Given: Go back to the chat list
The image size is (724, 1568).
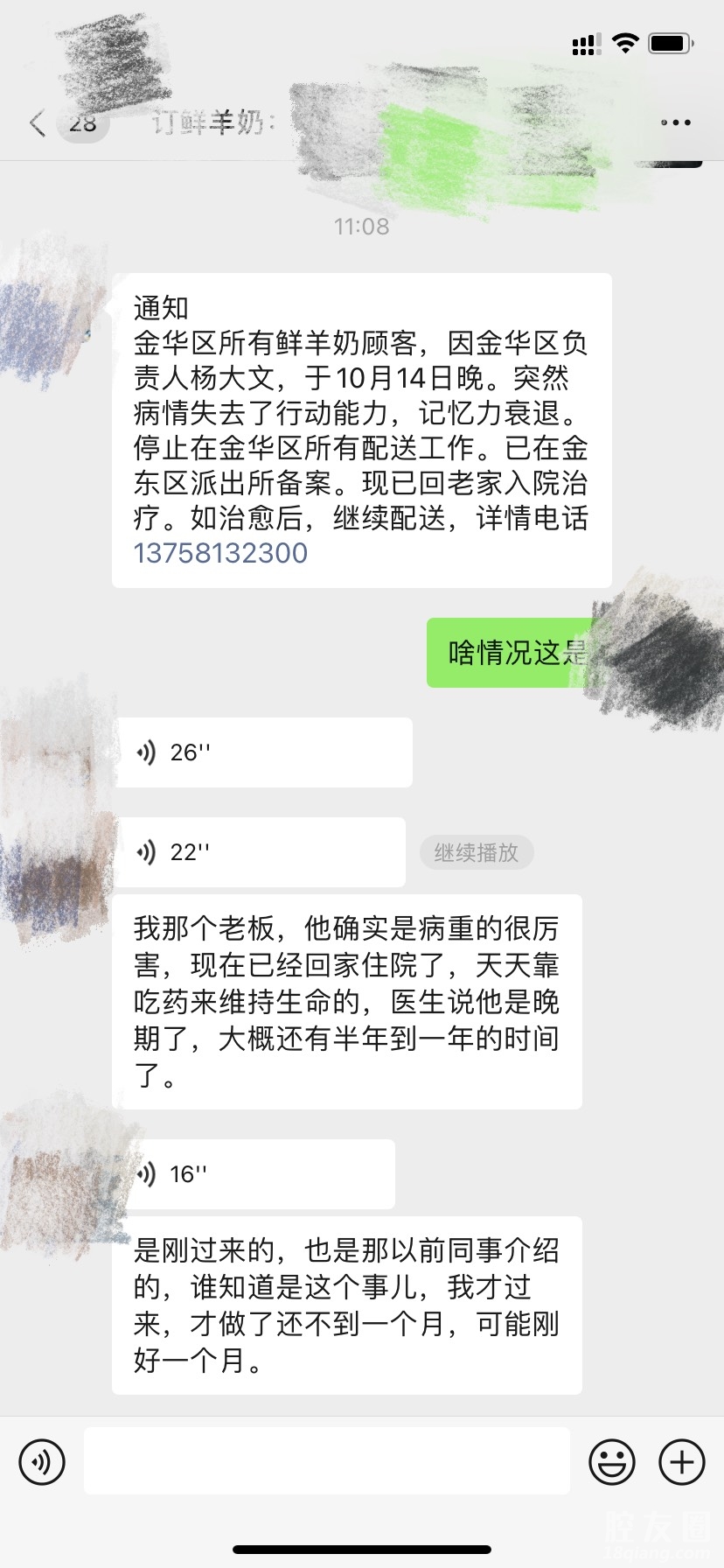Looking at the screenshot, I should click(x=38, y=123).
